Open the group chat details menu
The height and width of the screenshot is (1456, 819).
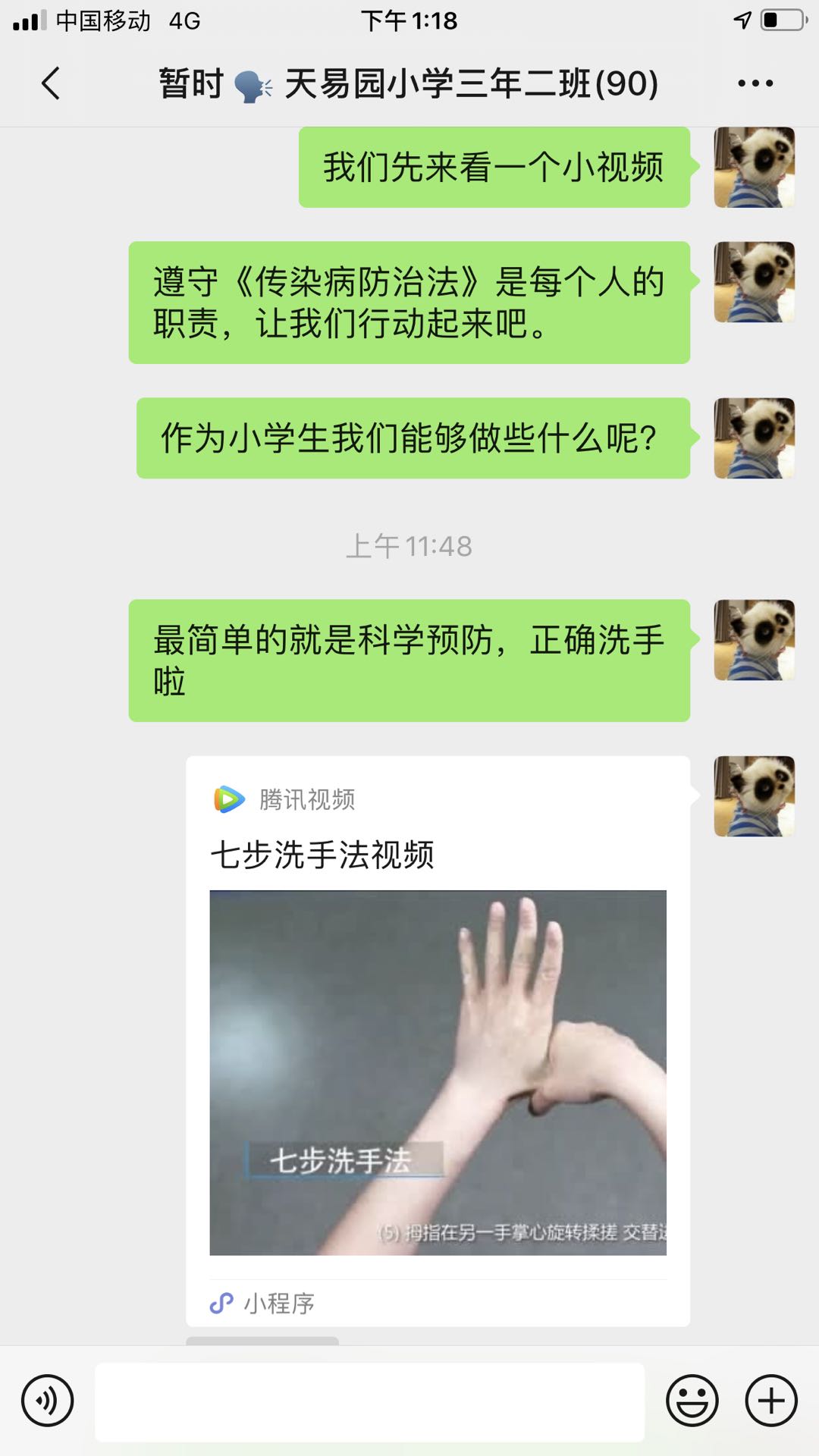coord(755,83)
